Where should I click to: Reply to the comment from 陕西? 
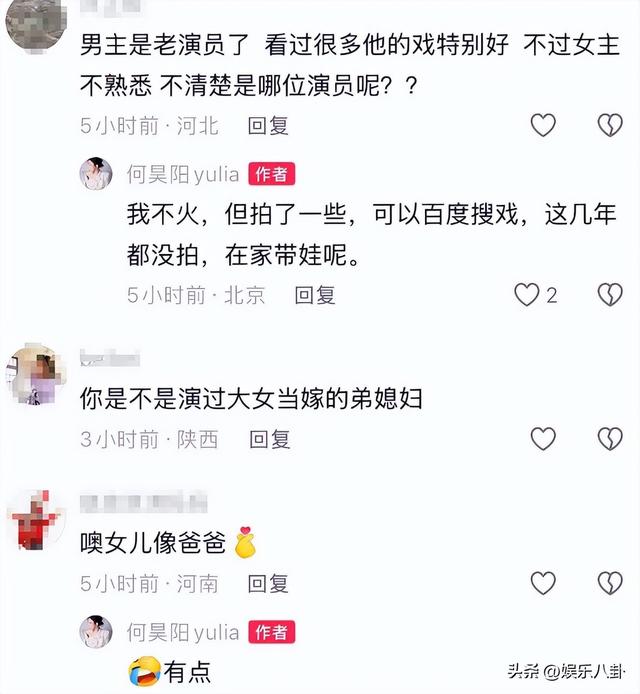[269, 439]
